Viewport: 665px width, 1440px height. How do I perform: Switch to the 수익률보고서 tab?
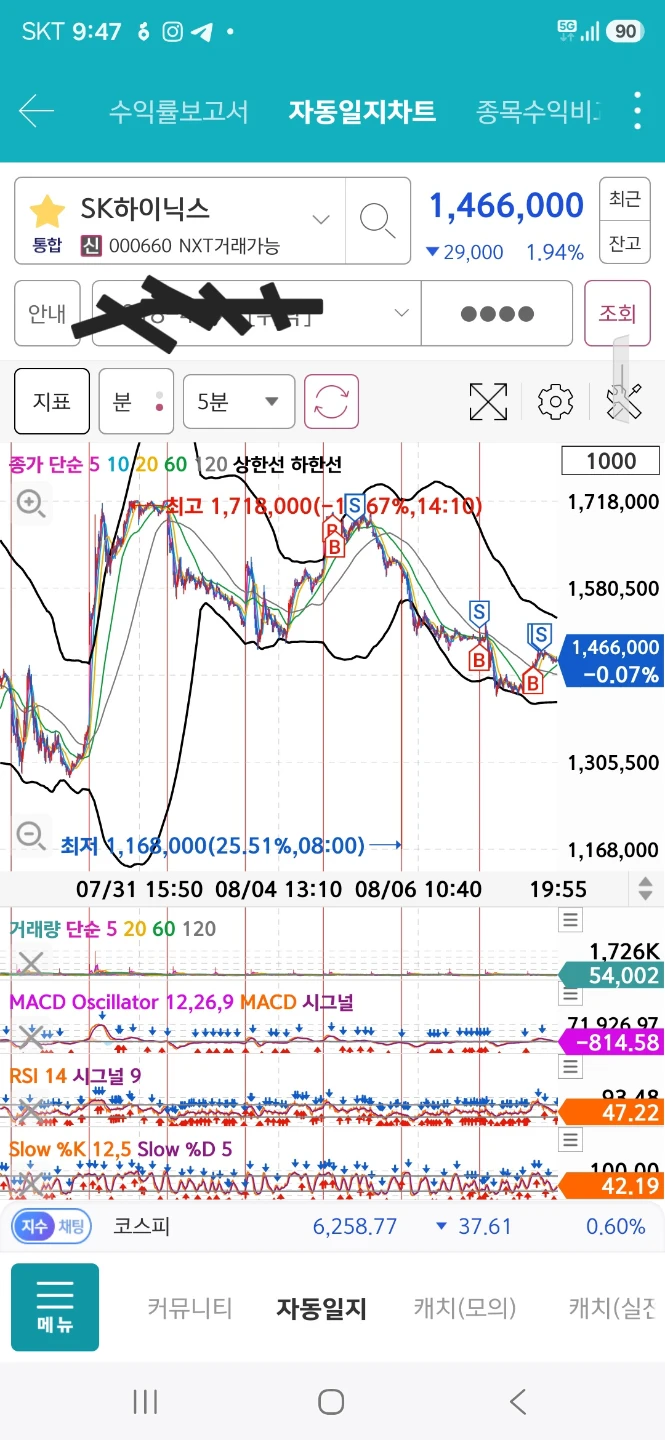click(178, 111)
